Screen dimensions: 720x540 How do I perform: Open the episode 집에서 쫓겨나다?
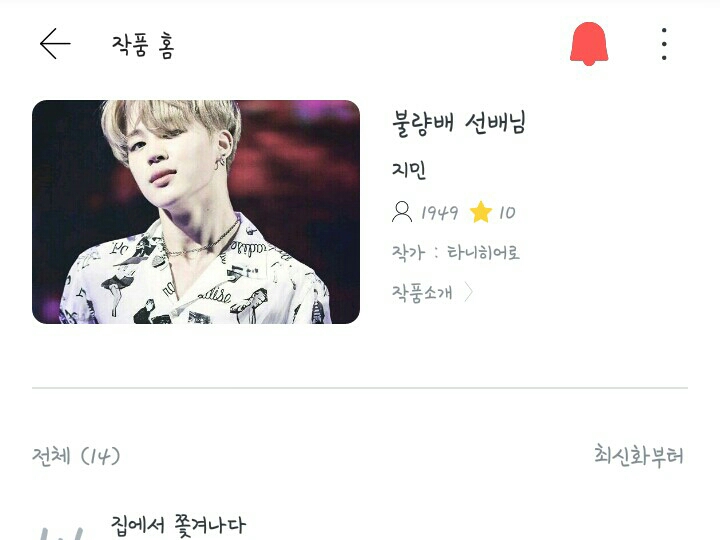point(178,525)
